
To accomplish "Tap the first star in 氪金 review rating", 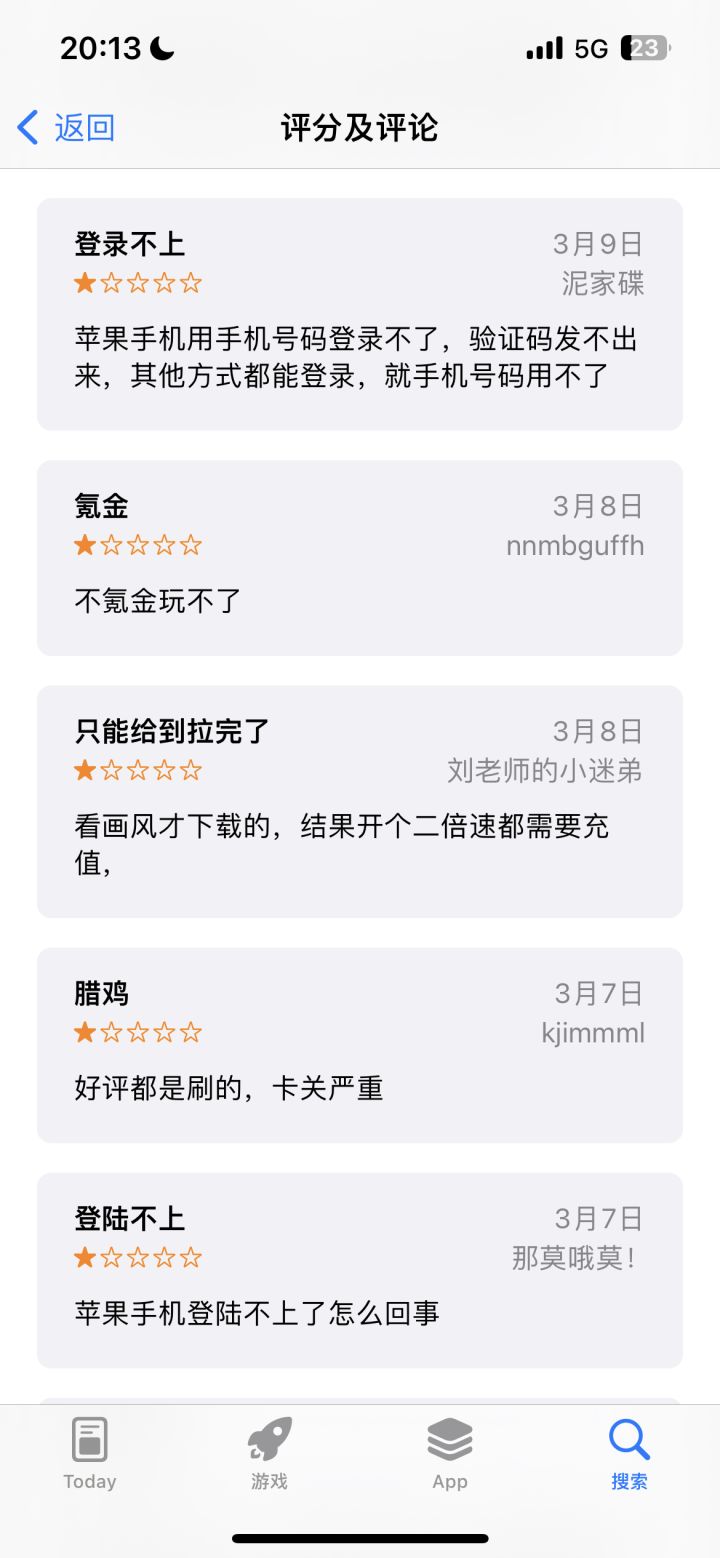I will (x=84, y=544).
